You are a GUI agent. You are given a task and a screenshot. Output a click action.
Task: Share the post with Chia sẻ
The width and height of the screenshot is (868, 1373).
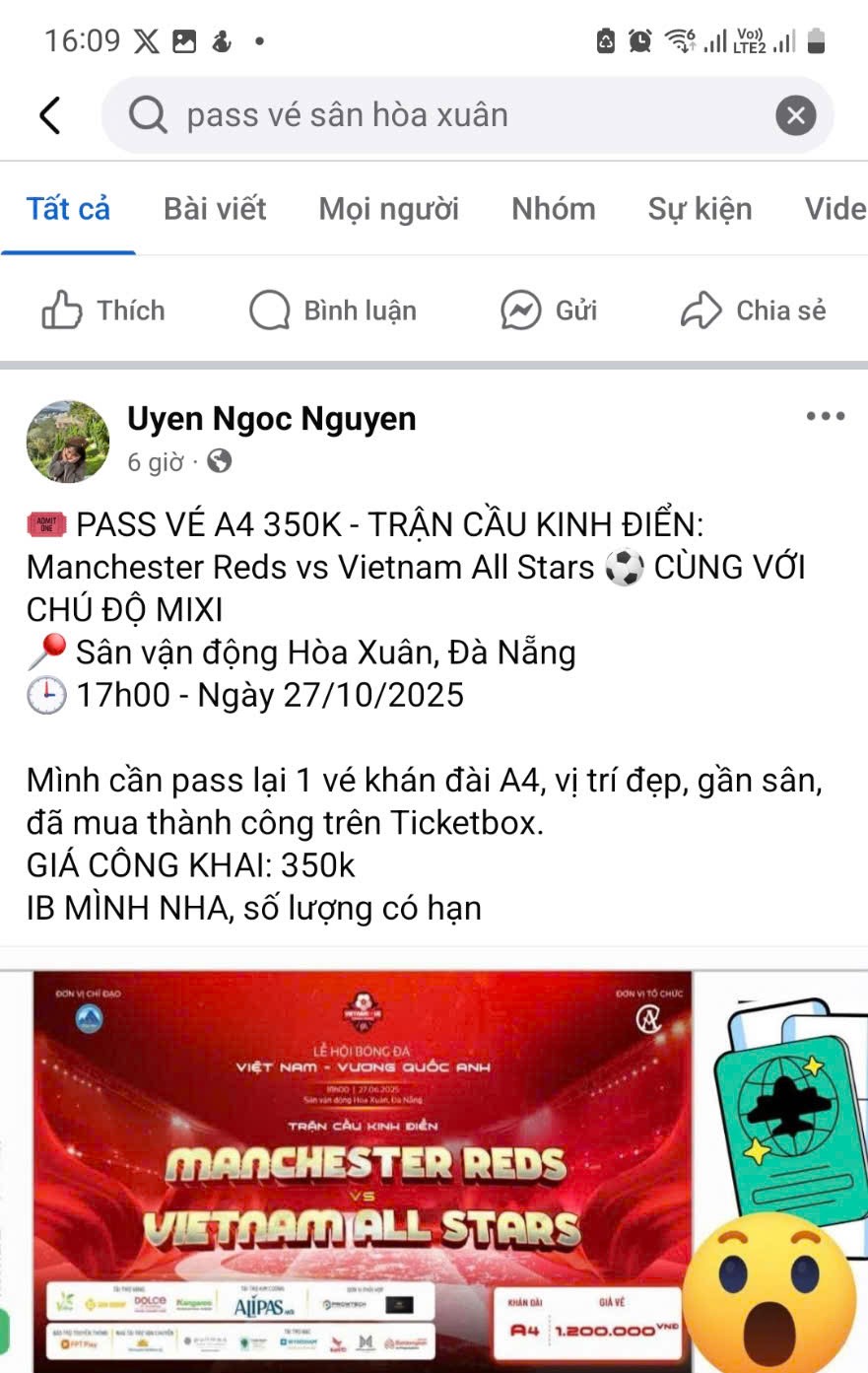[x=754, y=310]
